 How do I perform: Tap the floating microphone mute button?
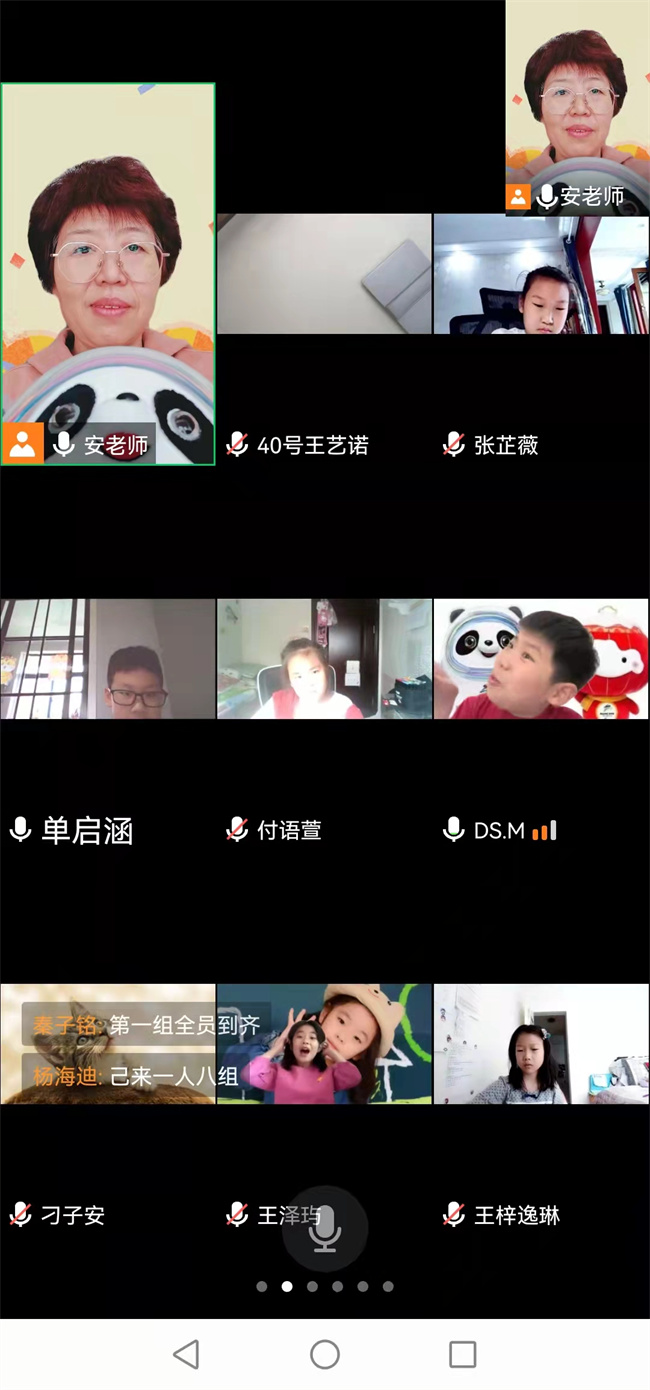[x=325, y=1229]
